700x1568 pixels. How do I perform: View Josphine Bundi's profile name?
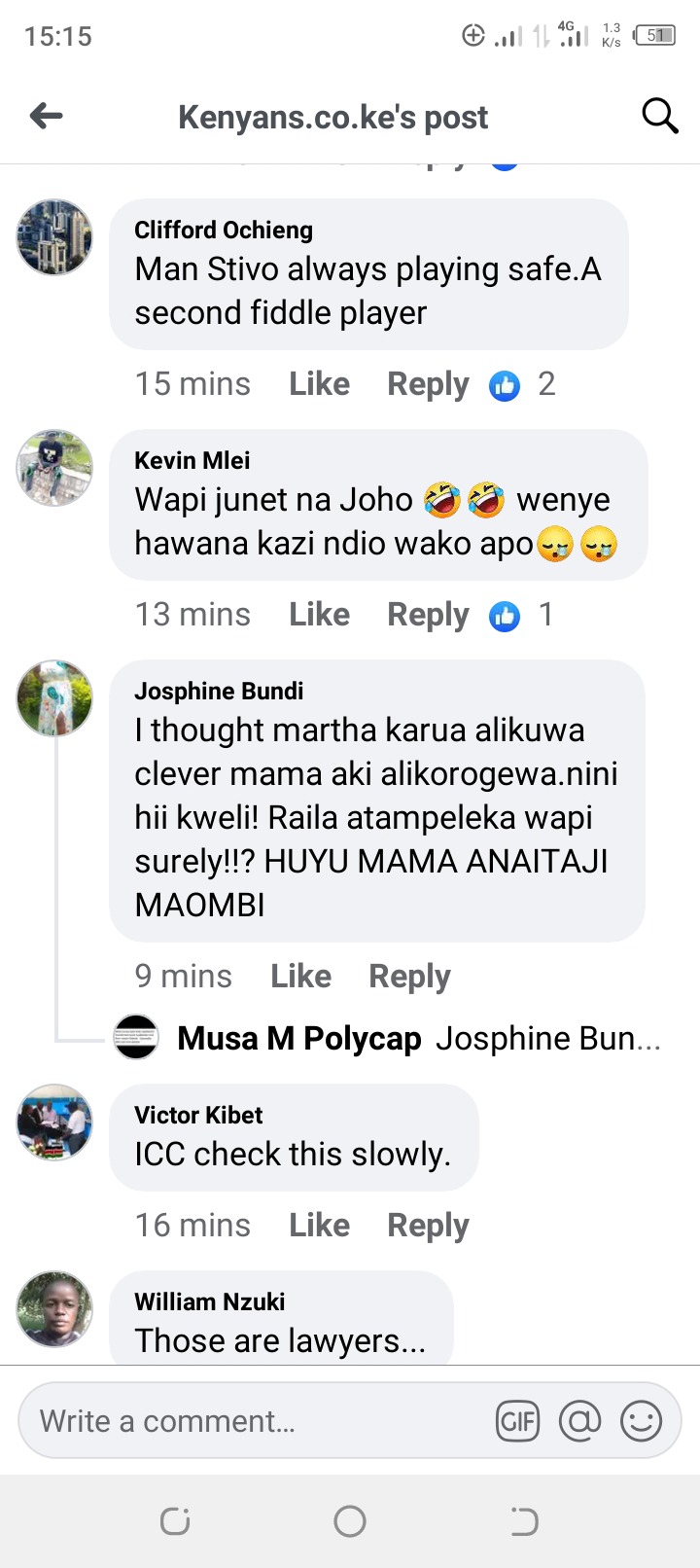point(219,692)
